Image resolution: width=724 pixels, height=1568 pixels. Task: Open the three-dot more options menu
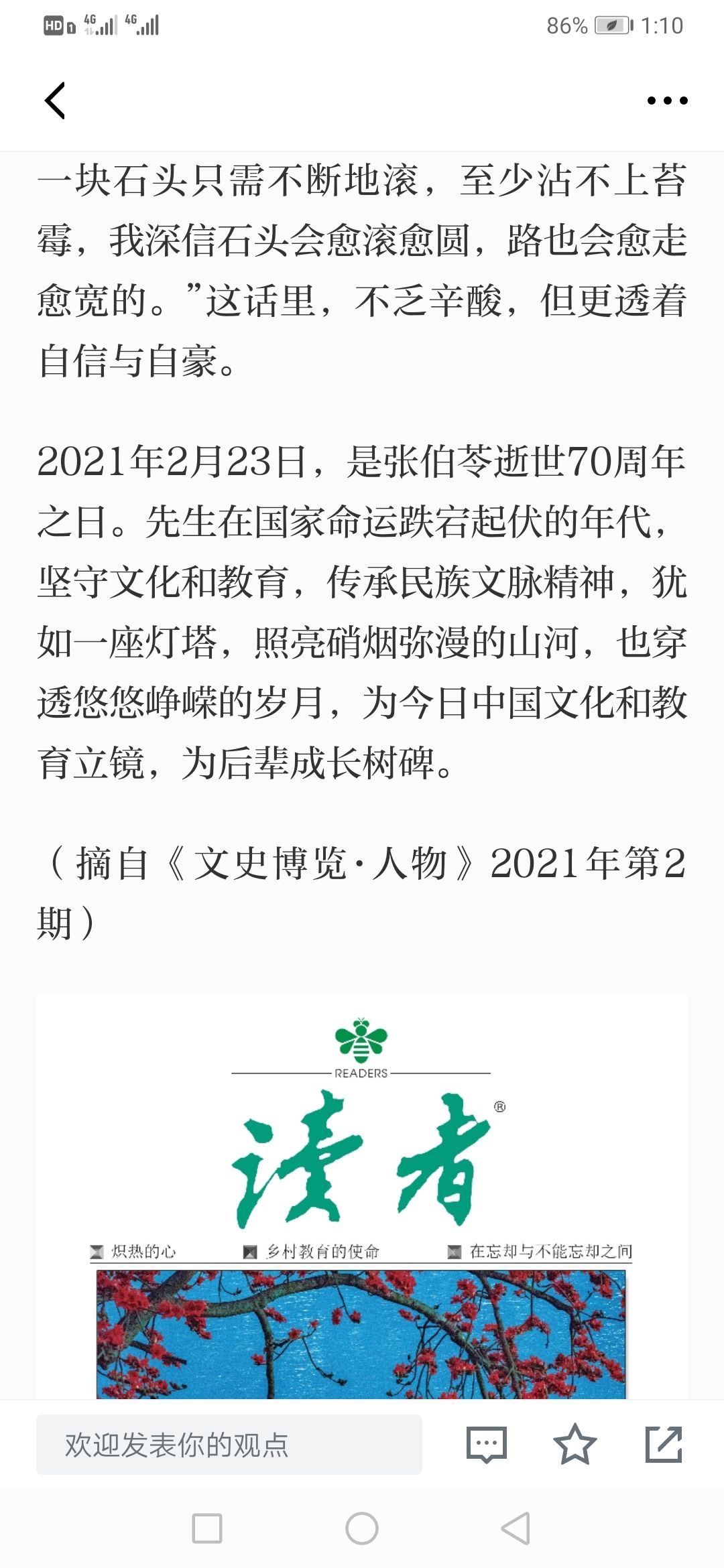pyautogui.click(x=667, y=101)
